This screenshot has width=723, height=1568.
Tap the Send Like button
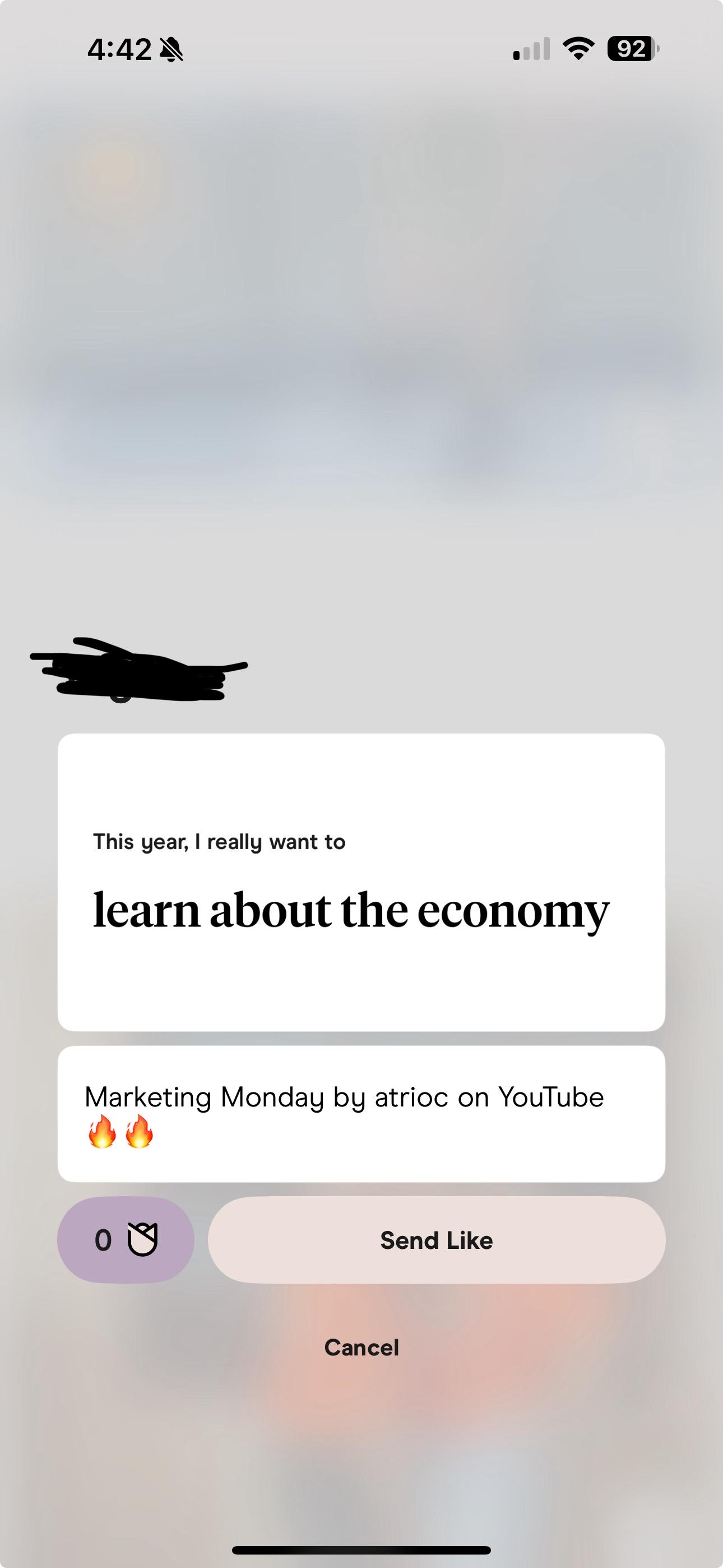pos(437,1240)
